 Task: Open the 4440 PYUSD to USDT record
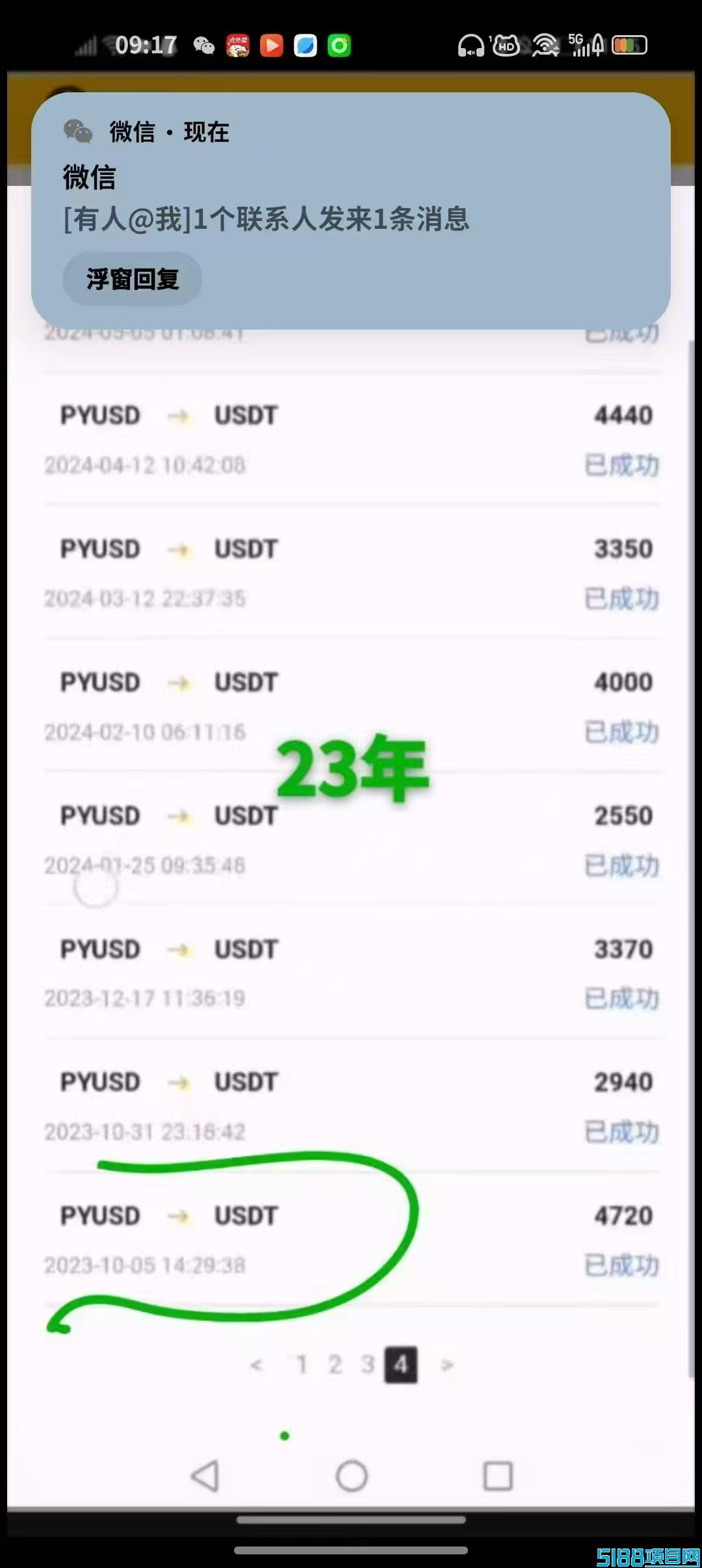[x=352, y=439]
